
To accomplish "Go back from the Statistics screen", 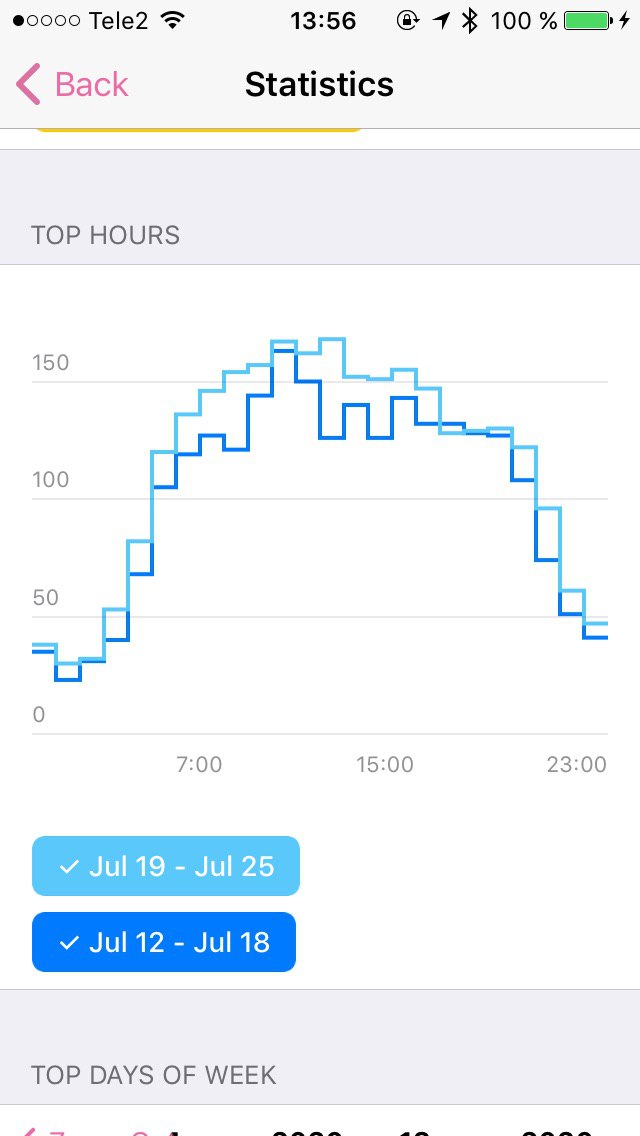I will [72, 84].
